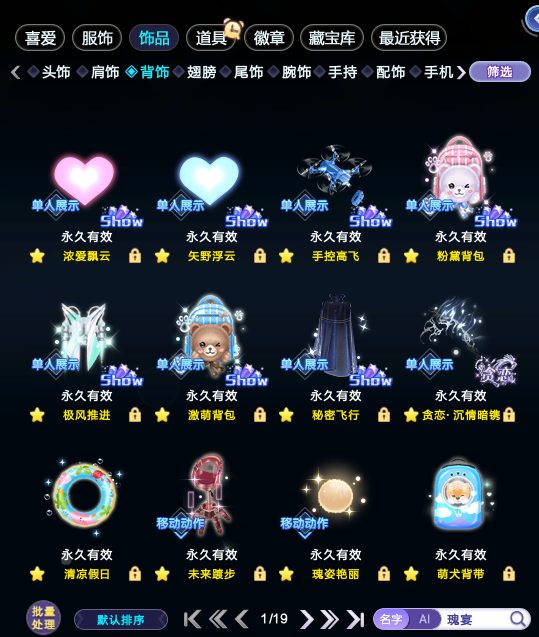
Task: Open the 藏宝库 tab
Action: point(331,38)
